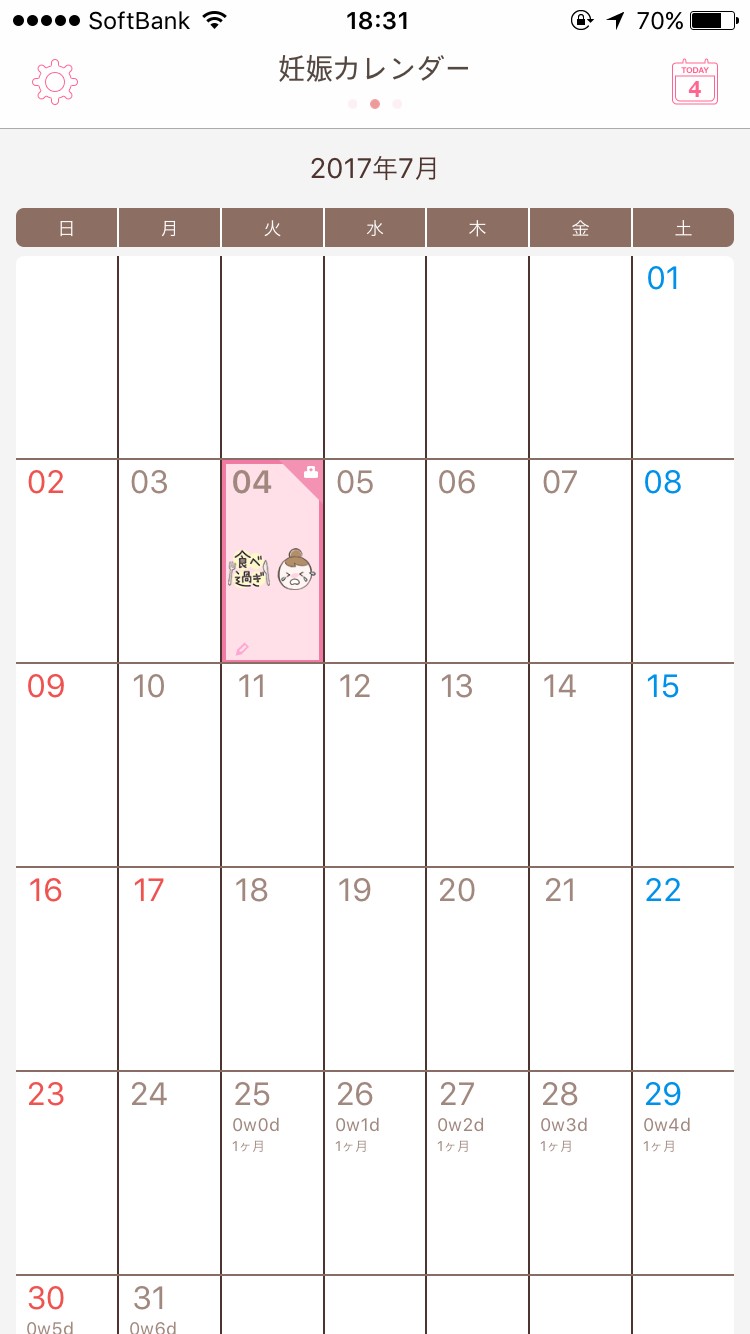Open Saturday July 15
Viewport: 750px width, 1334px height.
click(x=683, y=765)
